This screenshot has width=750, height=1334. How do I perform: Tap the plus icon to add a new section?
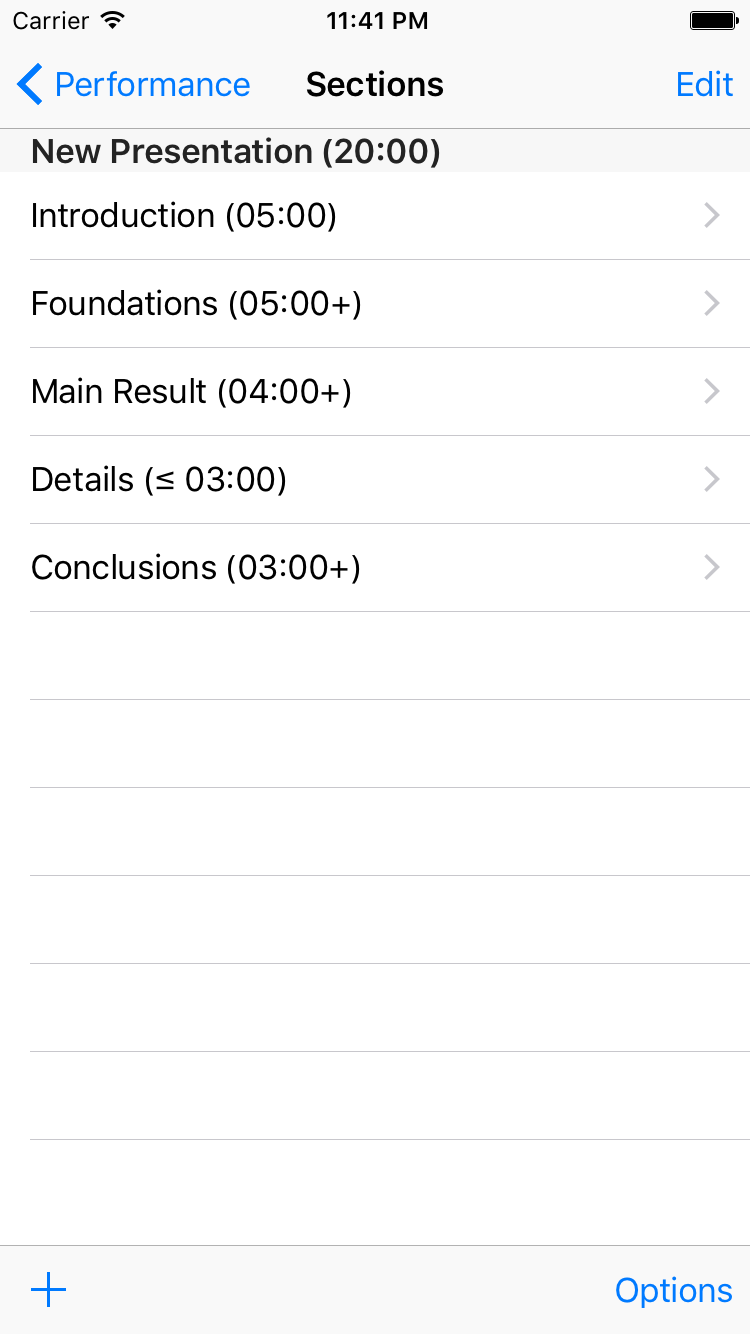tap(47, 1289)
